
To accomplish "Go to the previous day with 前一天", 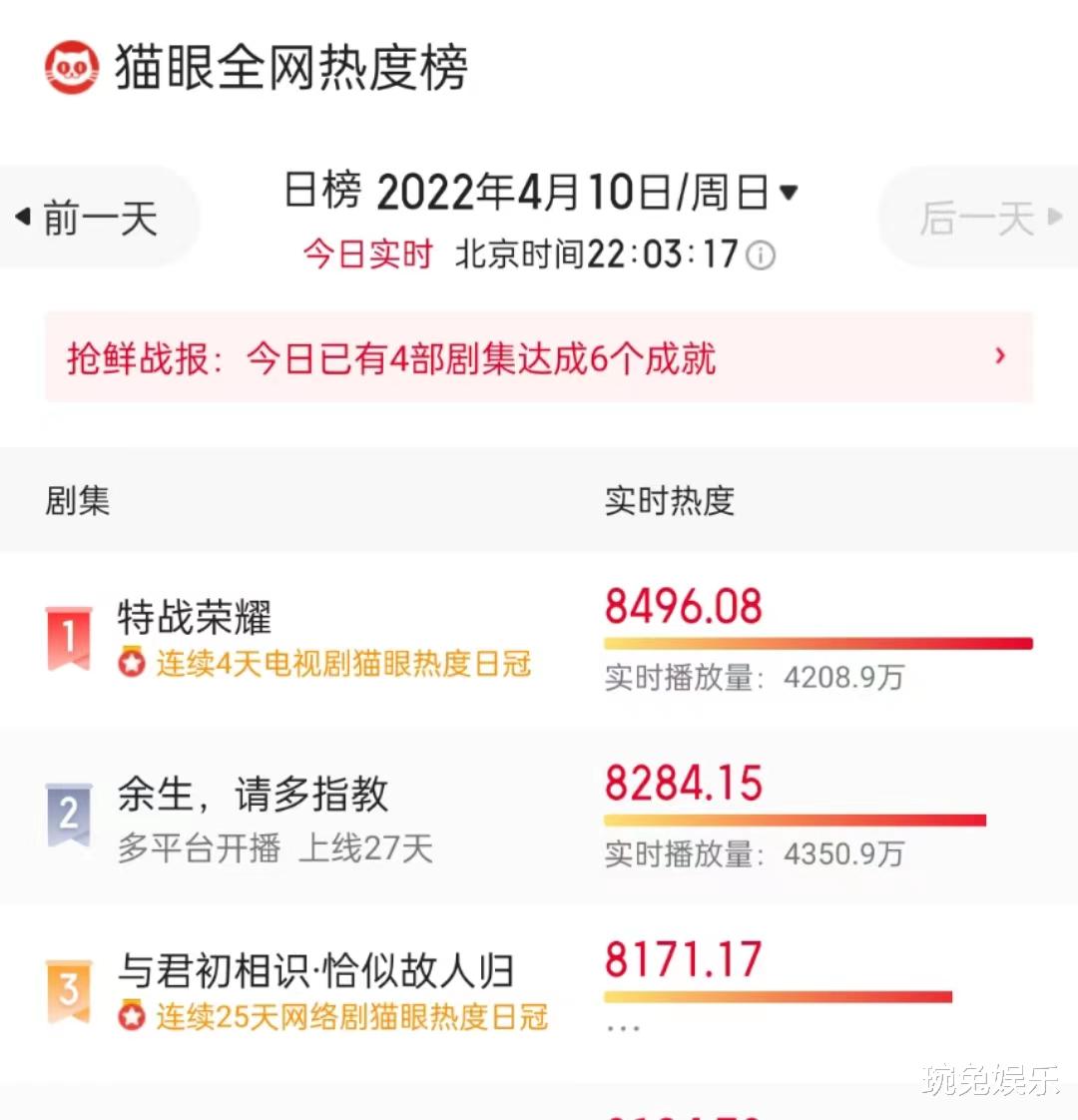I will [x=100, y=218].
